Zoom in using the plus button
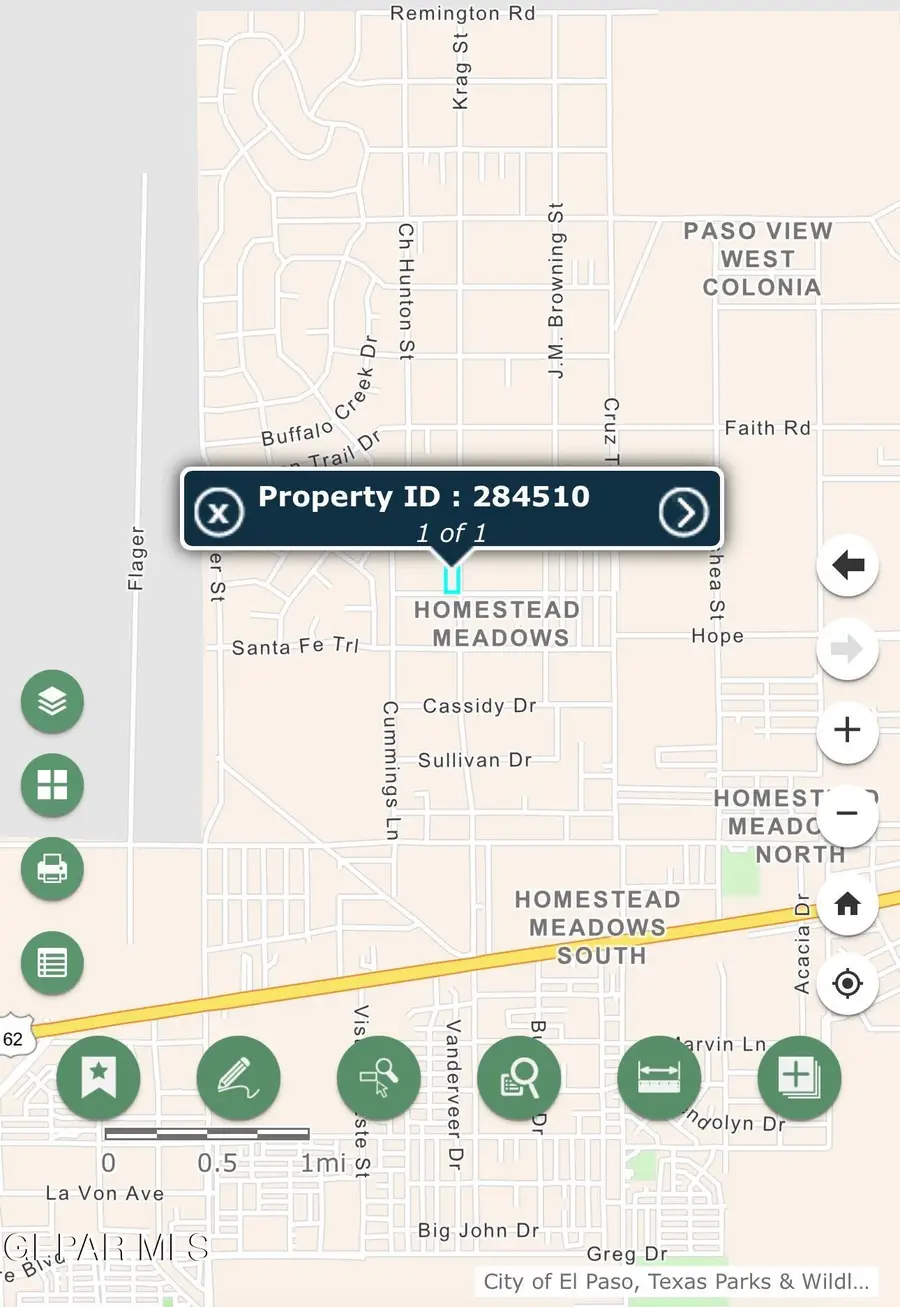This screenshot has height=1307, width=900. click(x=847, y=731)
